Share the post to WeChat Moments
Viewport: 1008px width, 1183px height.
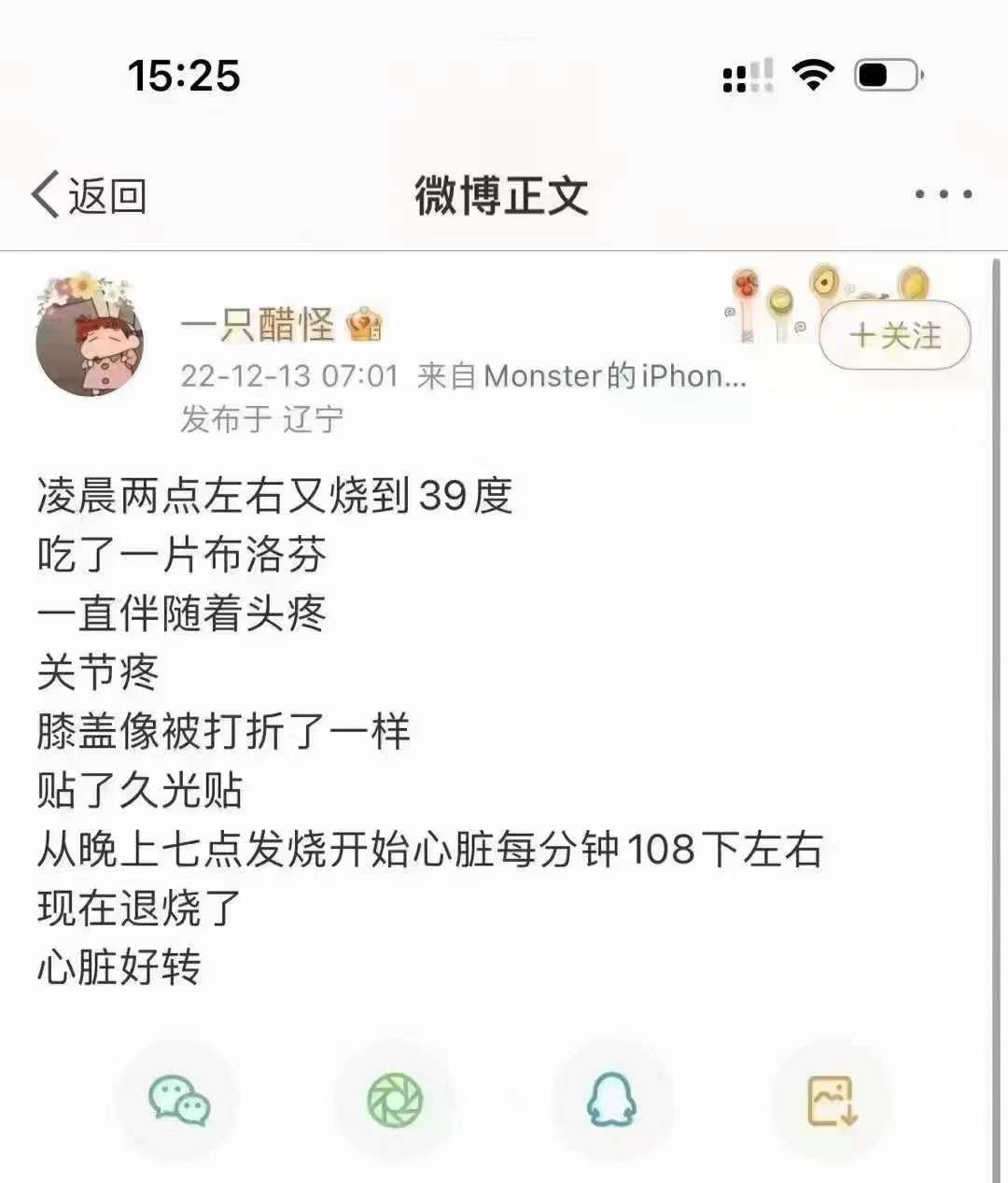[395, 1100]
